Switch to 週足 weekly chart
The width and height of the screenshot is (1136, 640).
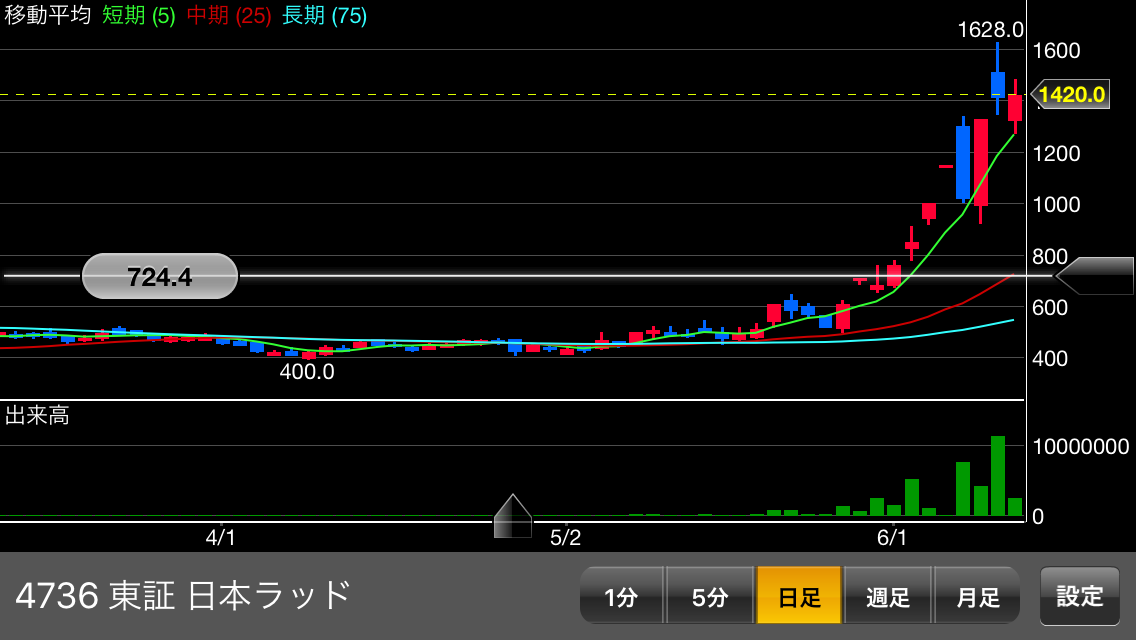(x=888, y=596)
